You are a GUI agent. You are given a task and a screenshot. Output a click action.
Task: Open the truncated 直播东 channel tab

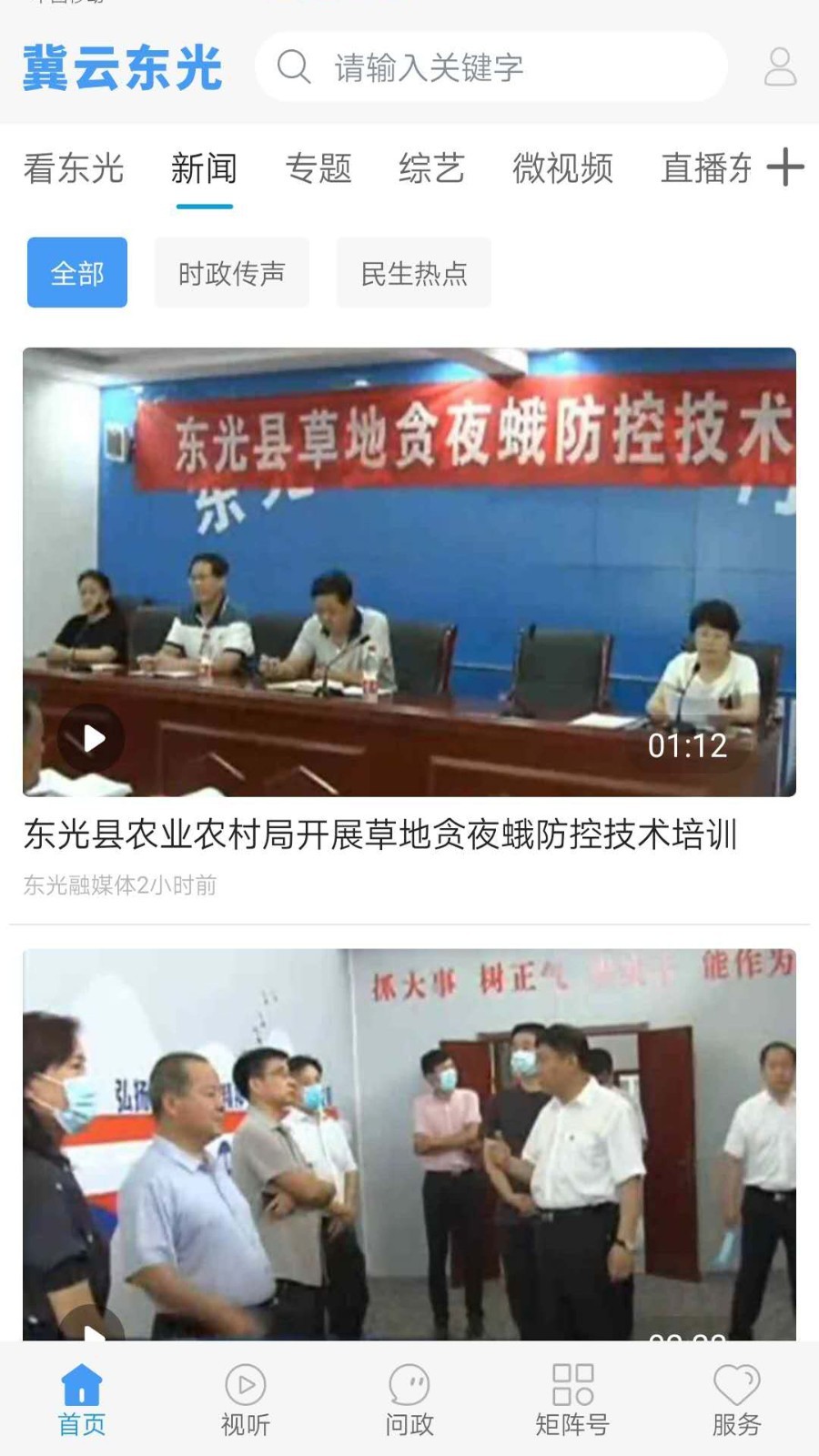point(707,169)
